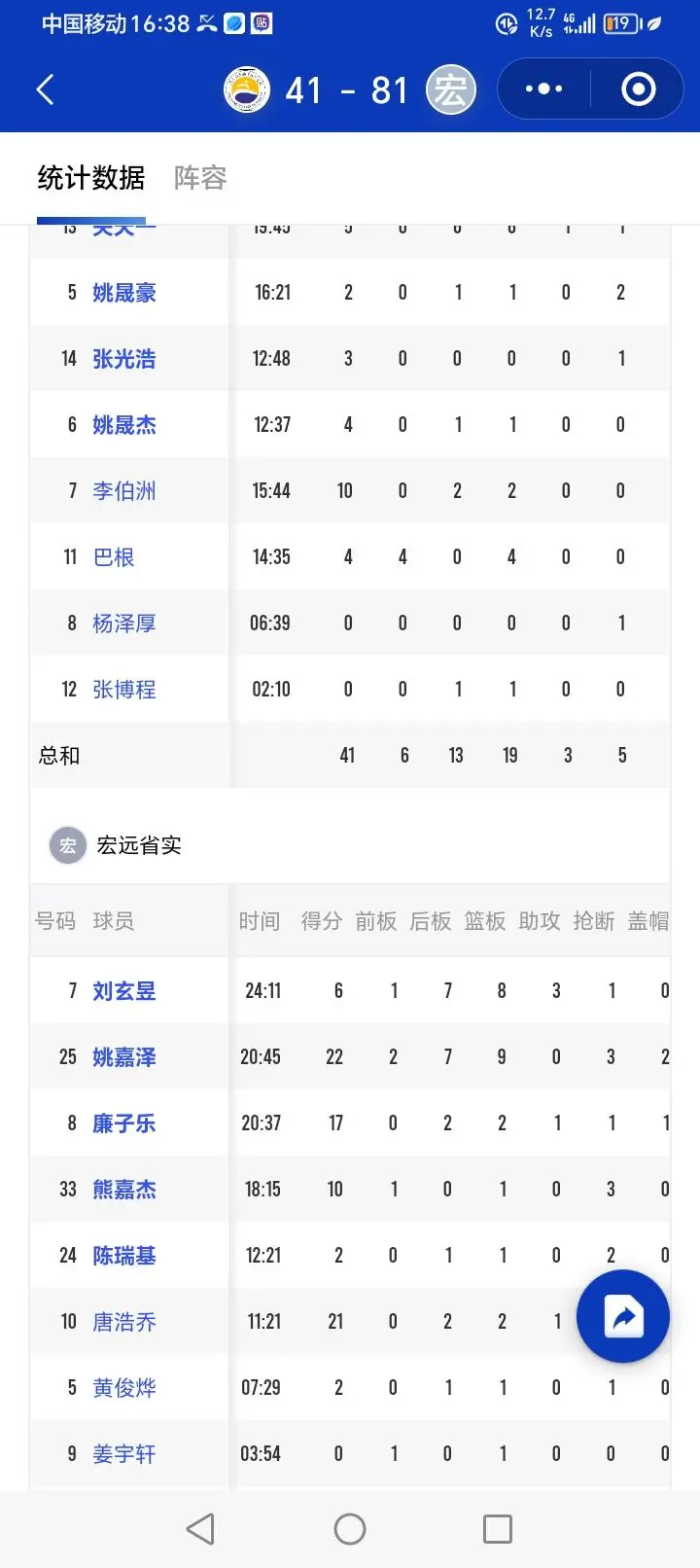This screenshot has width=700, height=1568.
Task: Switch to the 阵容 tab
Action: click(200, 178)
